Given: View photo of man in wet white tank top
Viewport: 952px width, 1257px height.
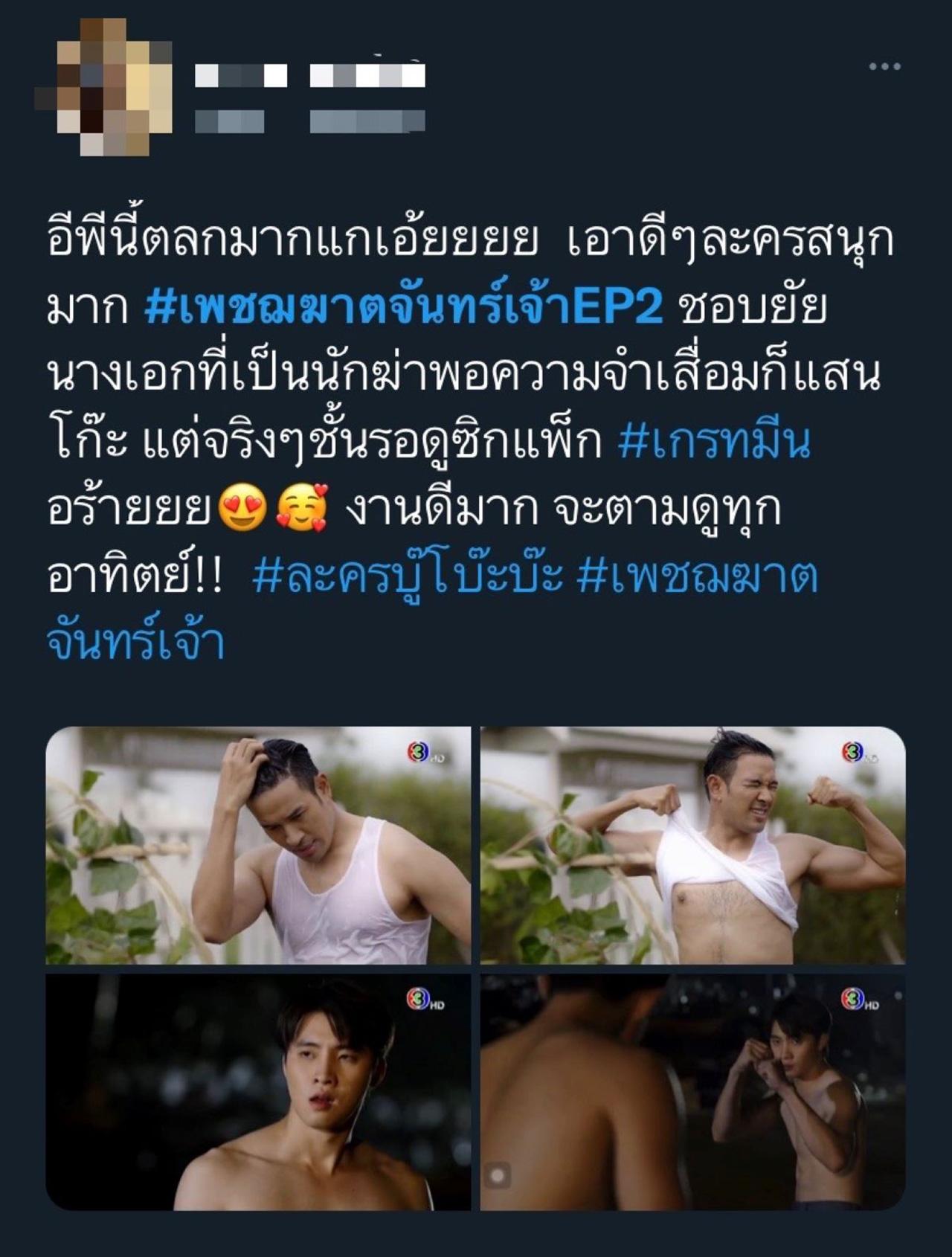Looking at the screenshot, I should point(258,846).
